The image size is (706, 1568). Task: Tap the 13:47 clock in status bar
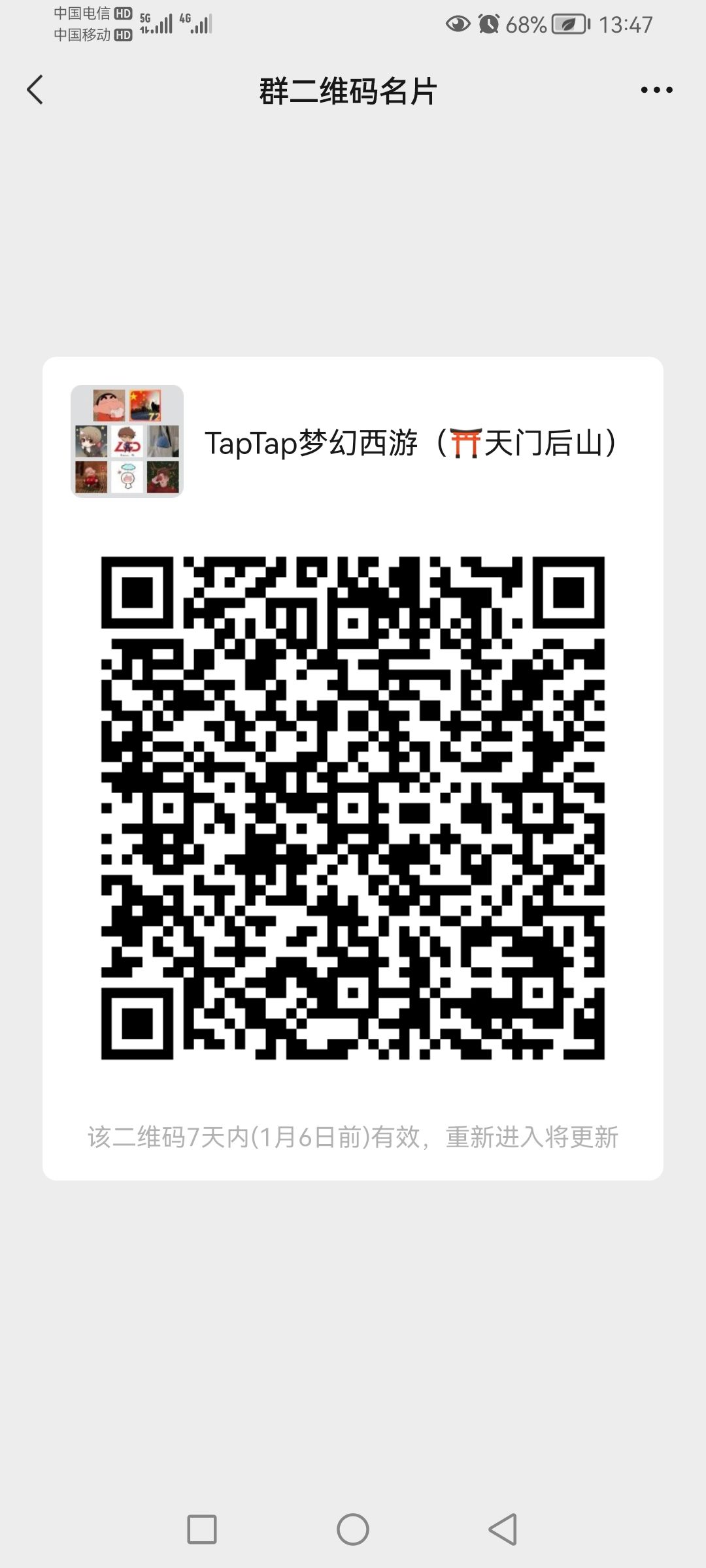pos(626,24)
